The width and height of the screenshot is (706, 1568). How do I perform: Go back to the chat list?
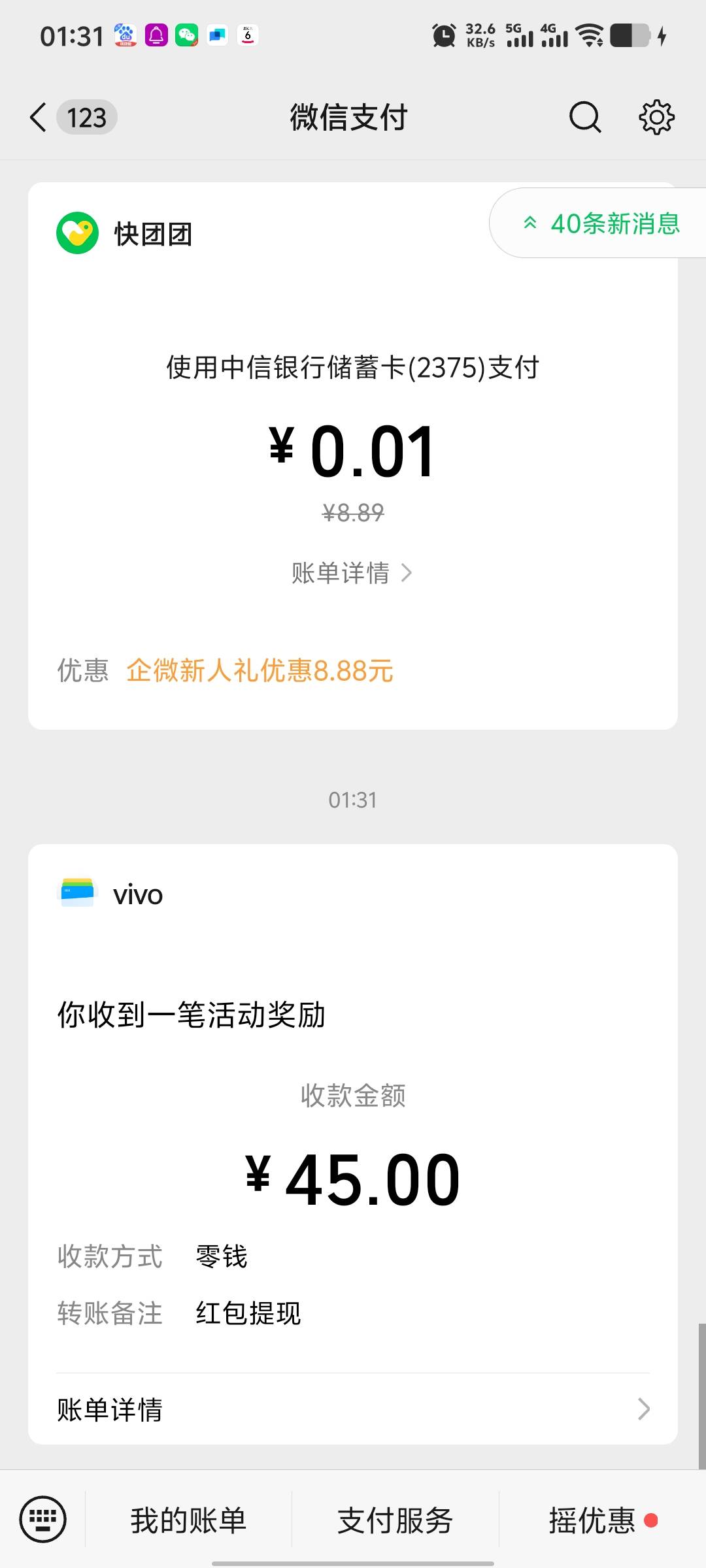click(39, 118)
